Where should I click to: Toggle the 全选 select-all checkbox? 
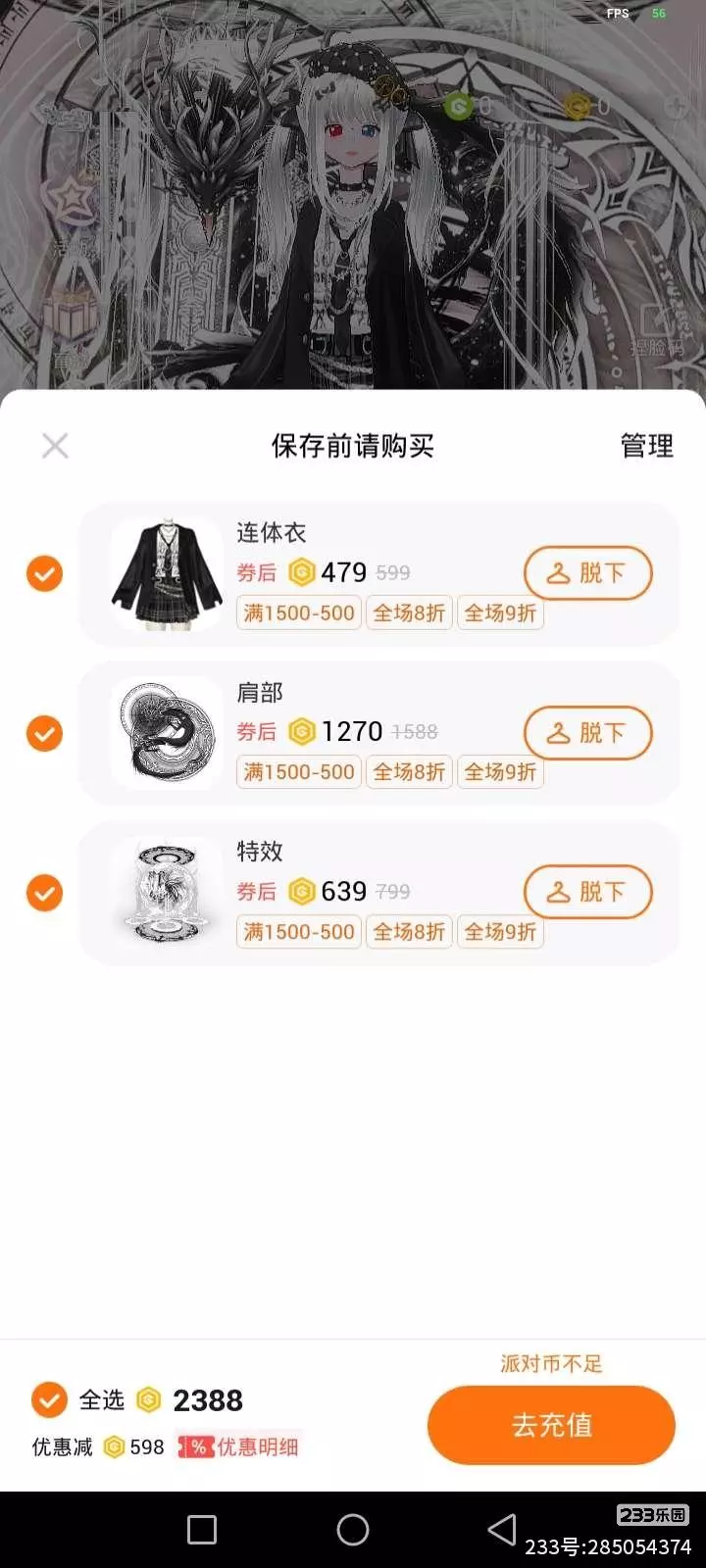pyautogui.click(x=49, y=1399)
